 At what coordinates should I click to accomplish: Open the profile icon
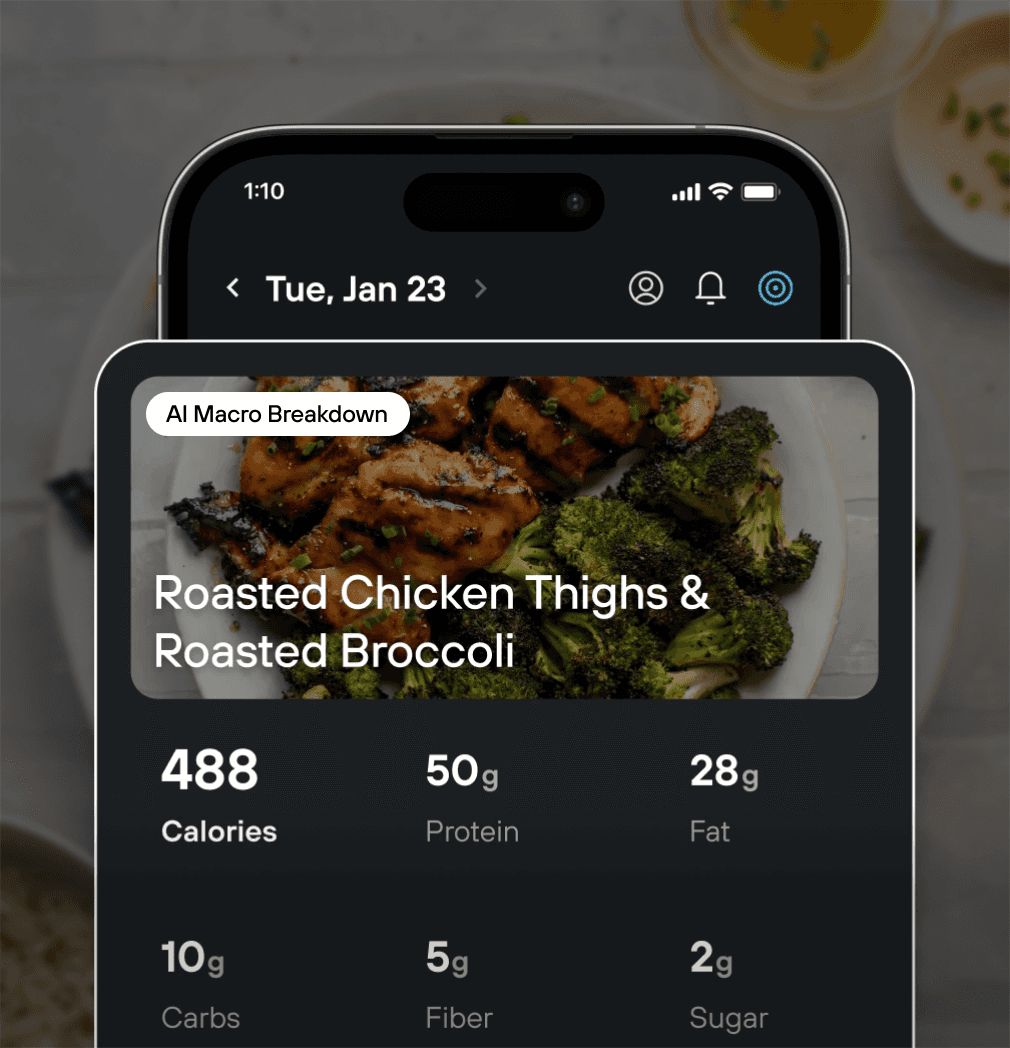(647, 288)
